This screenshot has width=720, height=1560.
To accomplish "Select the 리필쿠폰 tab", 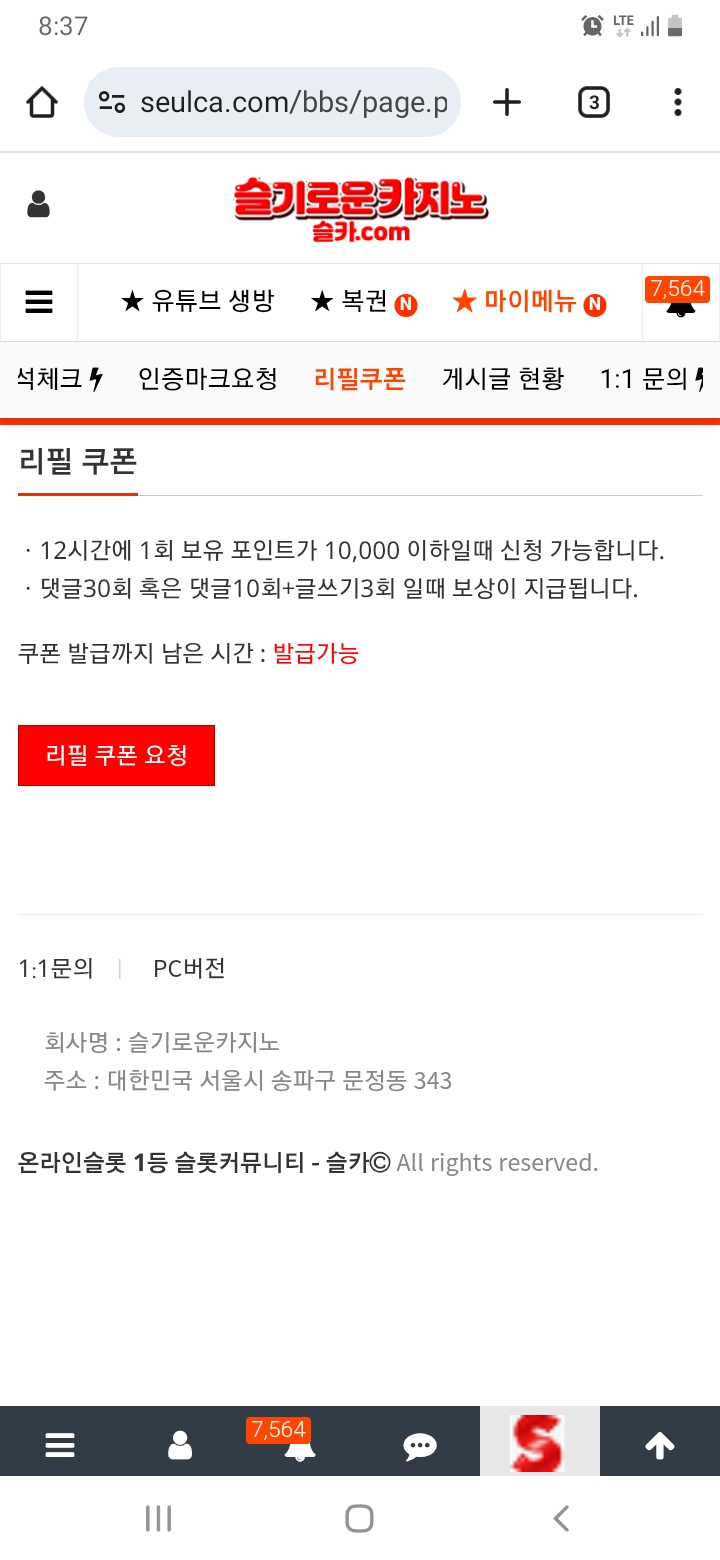I will 360,379.
